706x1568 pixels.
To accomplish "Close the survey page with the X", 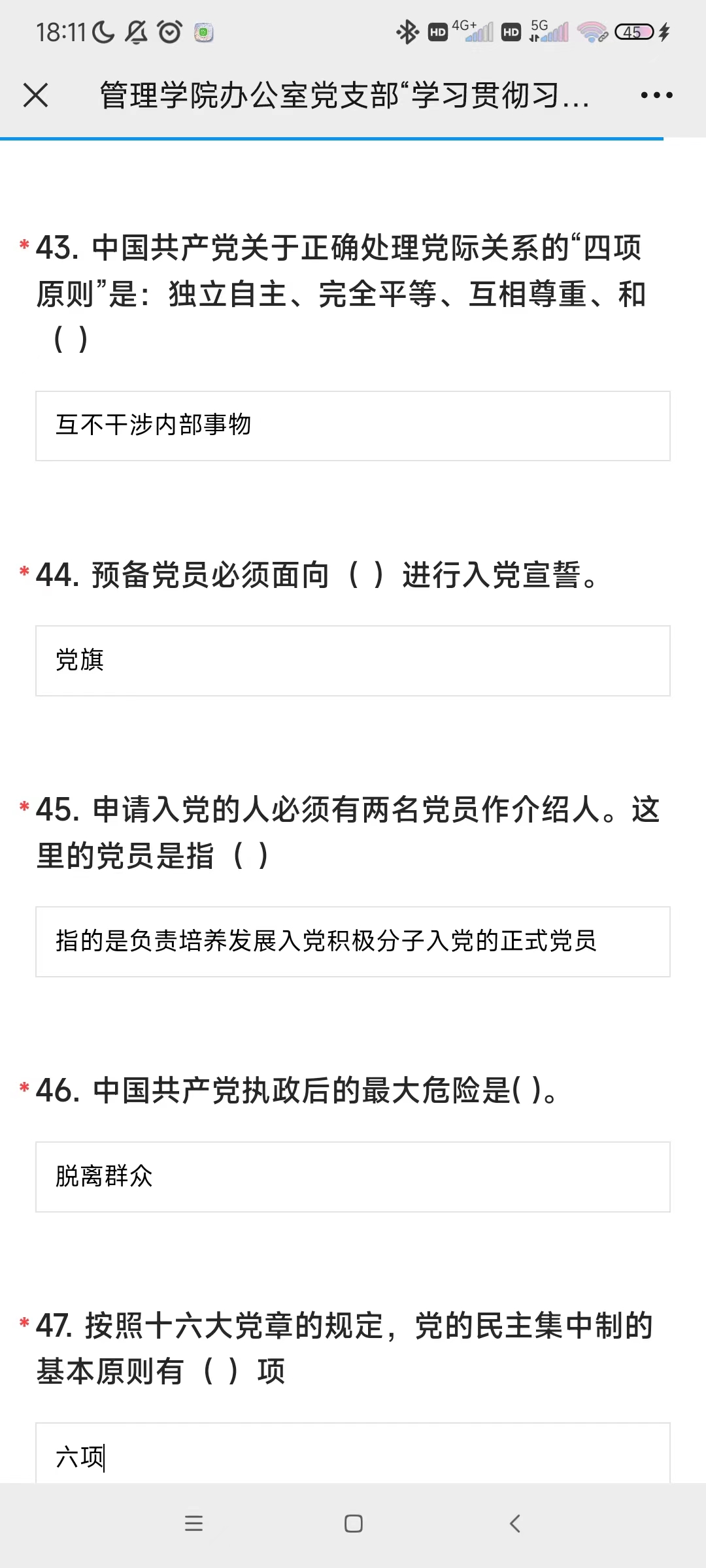I will (x=35, y=95).
